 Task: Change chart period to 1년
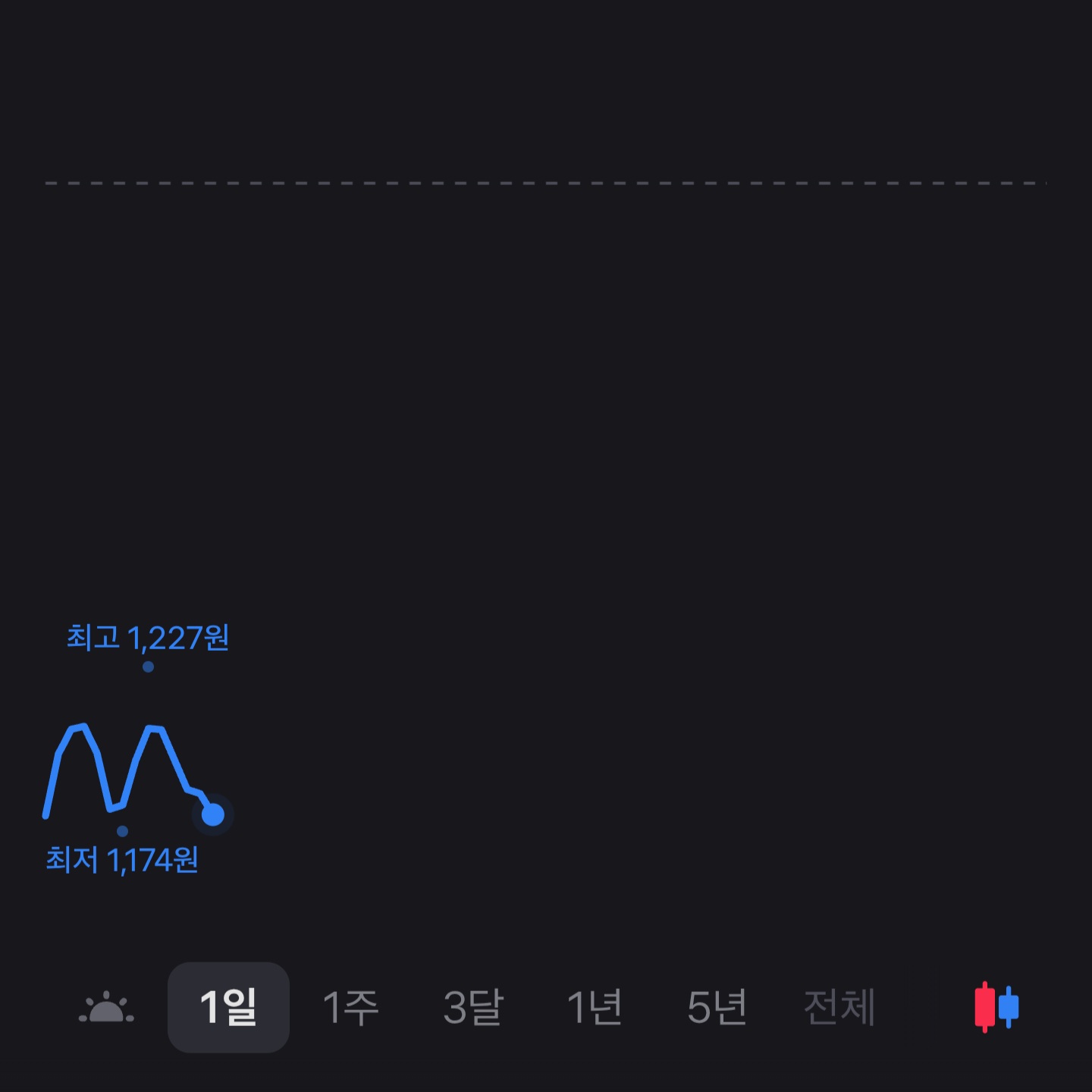(x=595, y=1007)
